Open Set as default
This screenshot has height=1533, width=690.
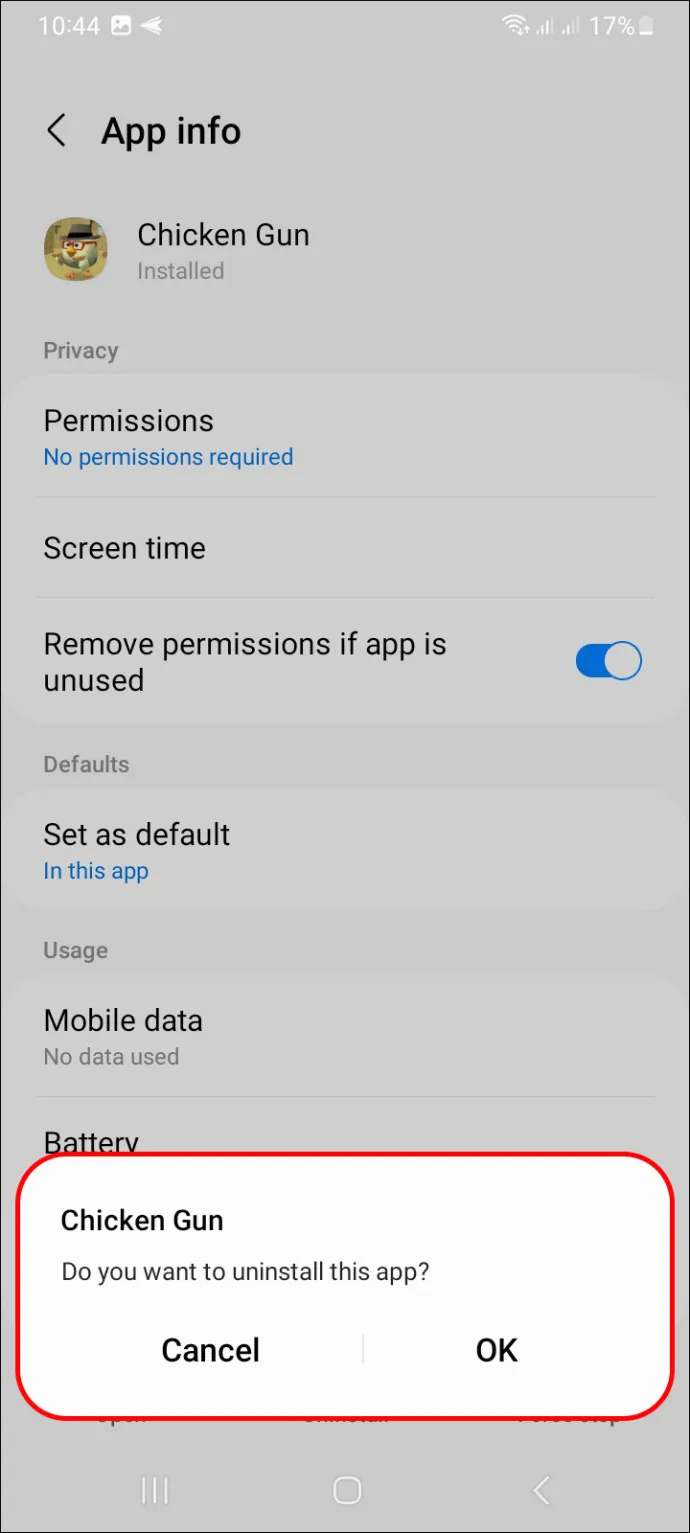point(345,851)
